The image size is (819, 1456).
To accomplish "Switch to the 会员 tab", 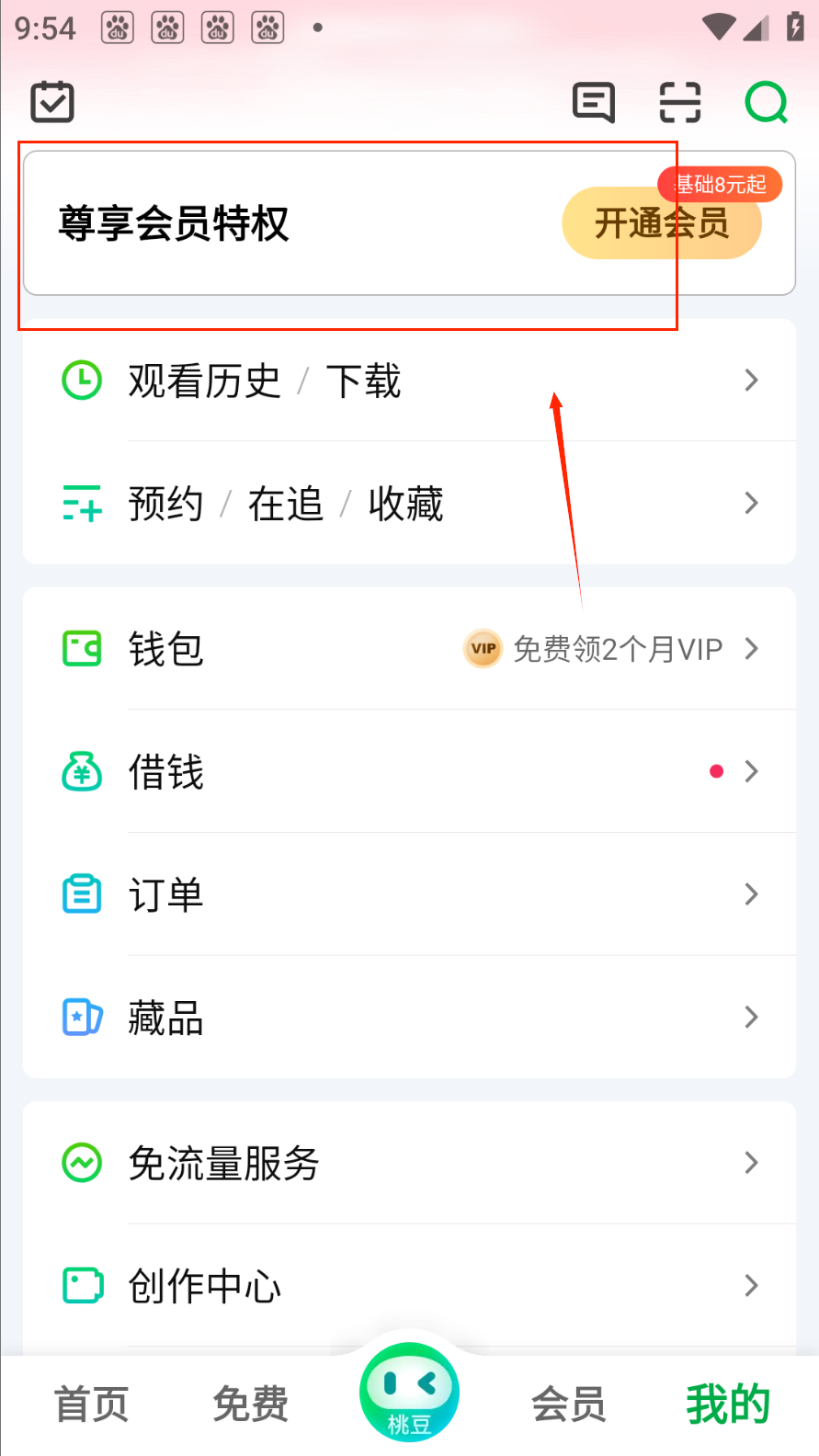I will pos(568,1405).
